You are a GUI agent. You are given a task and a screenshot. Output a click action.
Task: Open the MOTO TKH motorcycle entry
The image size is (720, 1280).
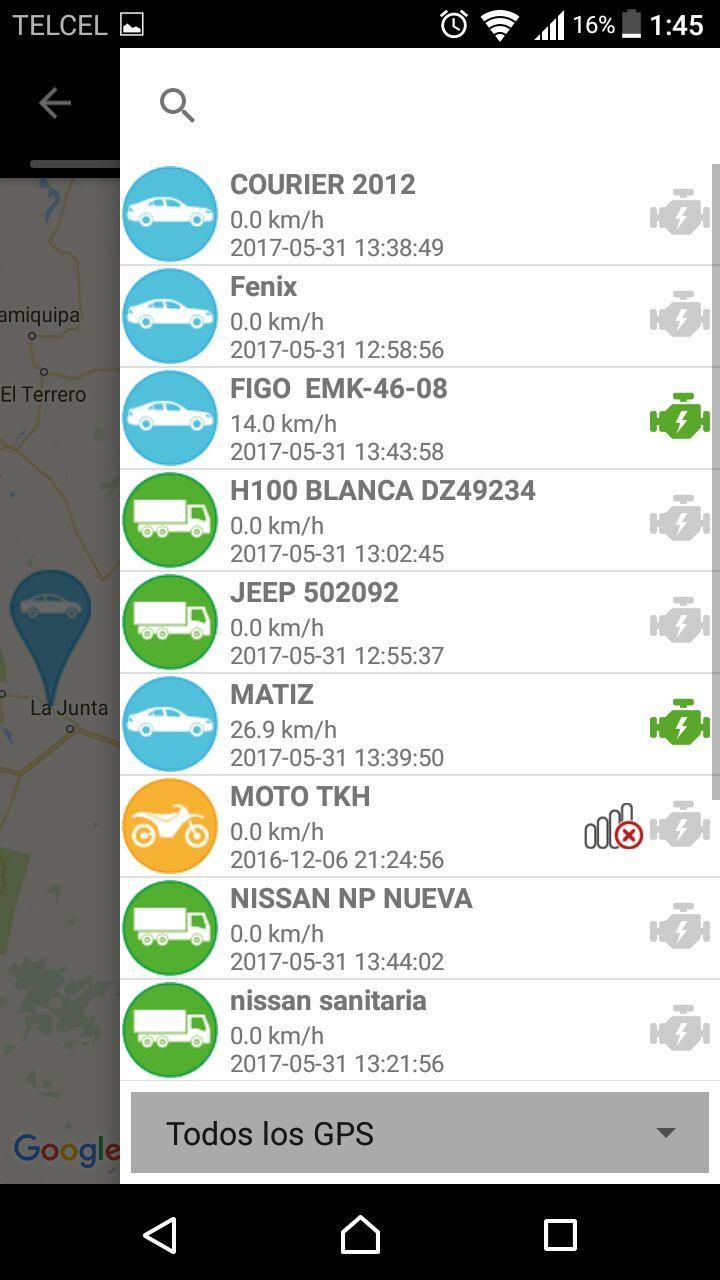coord(418,827)
